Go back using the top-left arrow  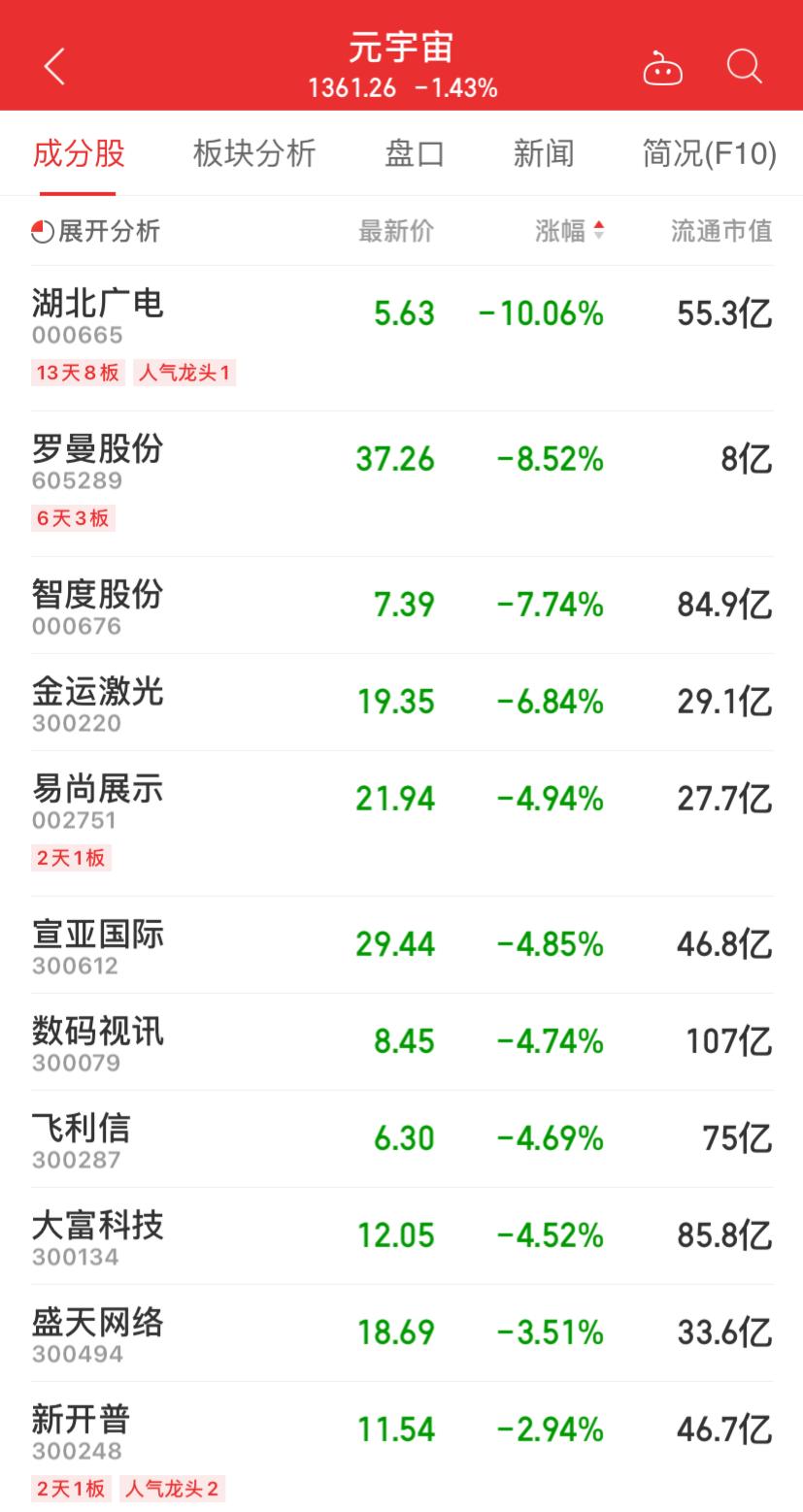point(54,67)
